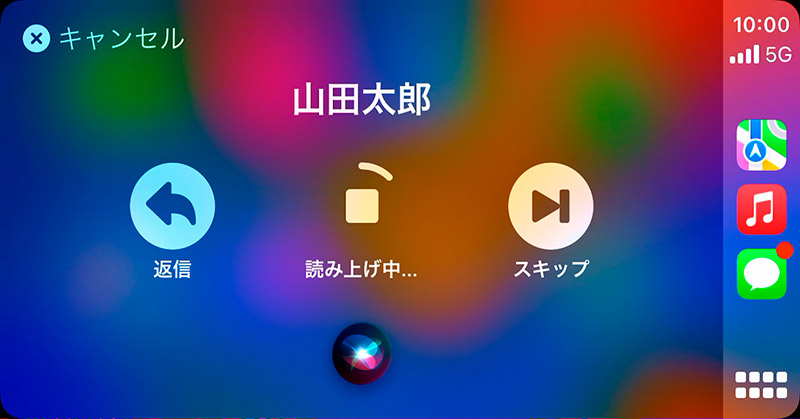800x419 pixels.
Task: Open the Maps app from sidebar
Action: [x=761, y=145]
